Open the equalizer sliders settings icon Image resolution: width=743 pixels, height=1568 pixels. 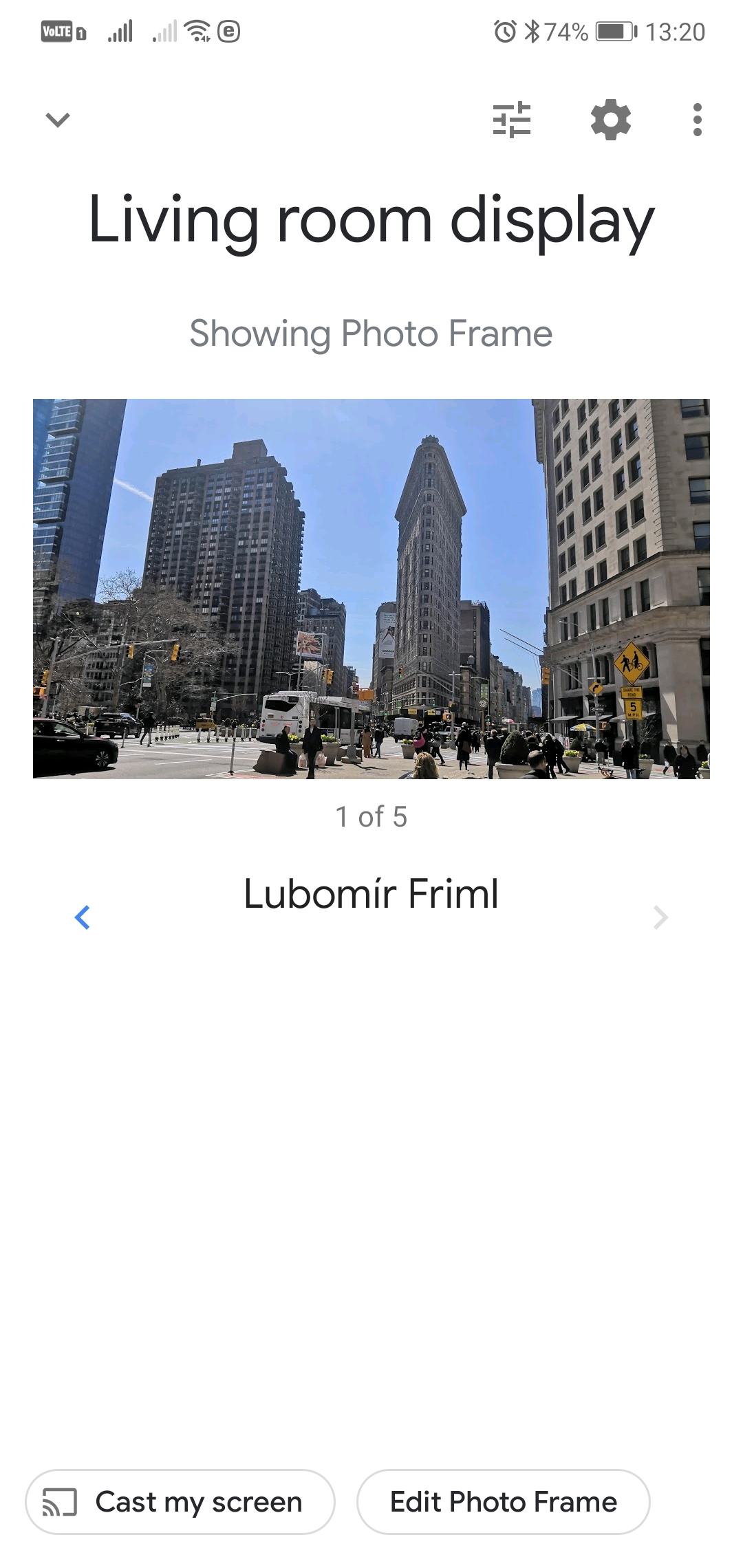[x=512, y=120]
